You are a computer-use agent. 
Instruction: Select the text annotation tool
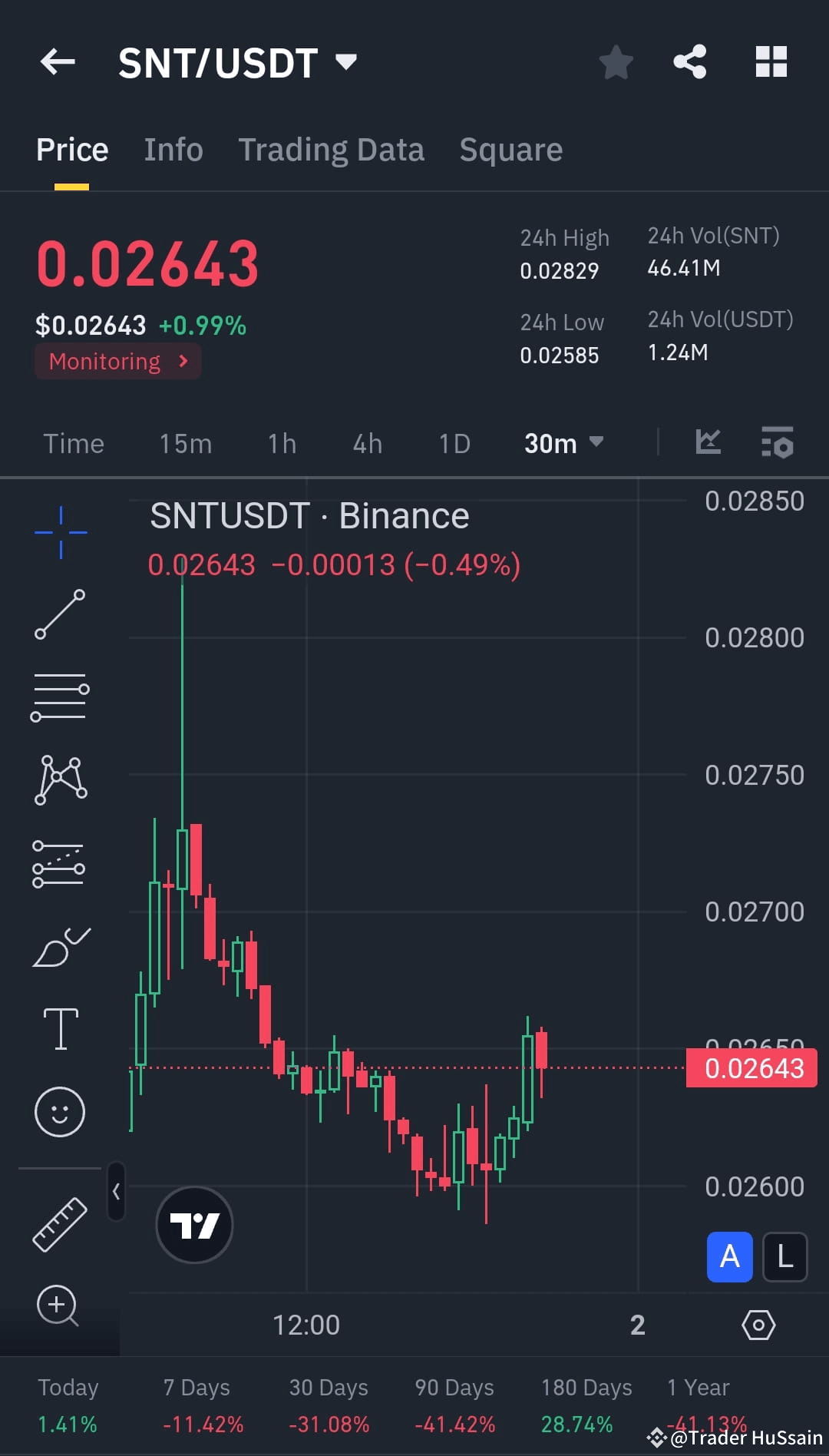pos(61,1029)
